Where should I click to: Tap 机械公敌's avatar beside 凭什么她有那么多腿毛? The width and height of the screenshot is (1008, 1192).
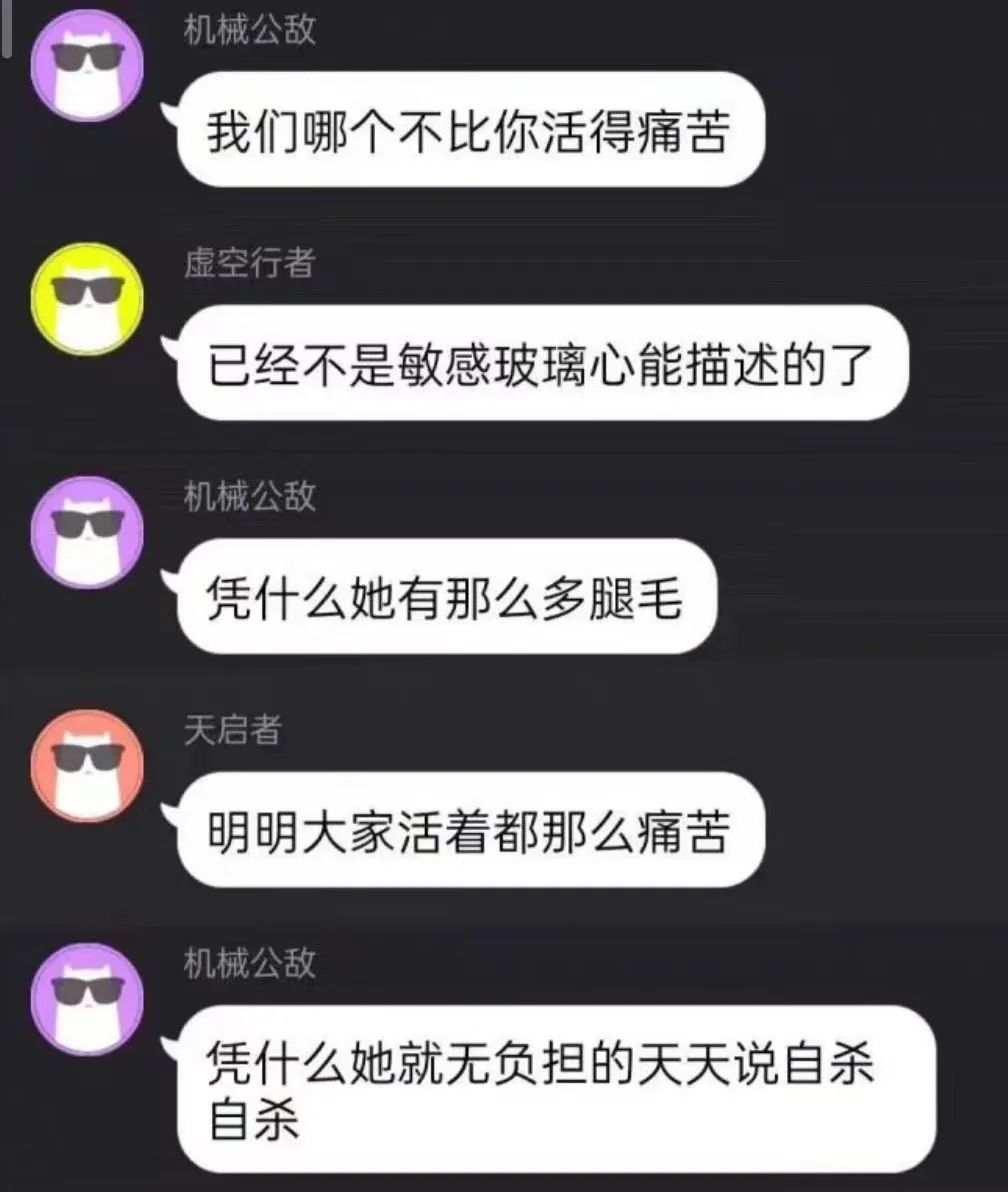tap(87, 532)
